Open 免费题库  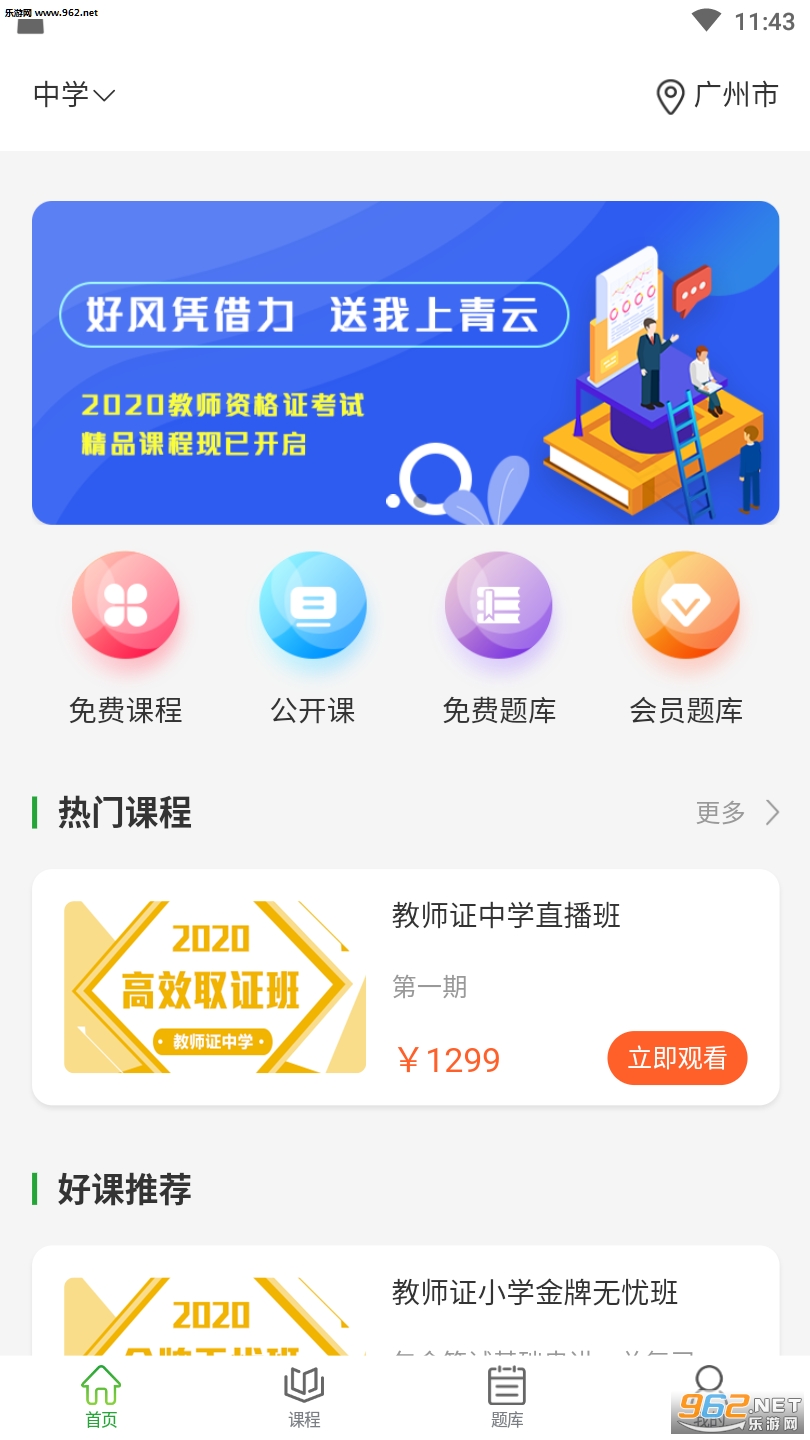click(498, 637)
